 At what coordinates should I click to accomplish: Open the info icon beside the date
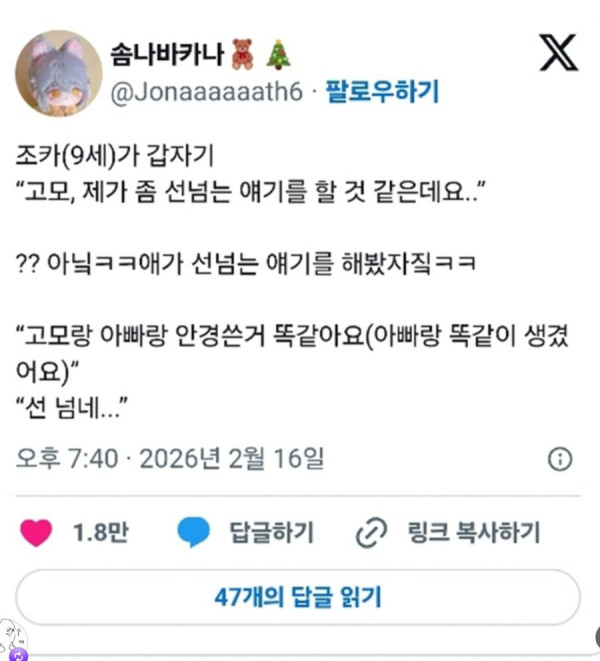tap(560, 459)
